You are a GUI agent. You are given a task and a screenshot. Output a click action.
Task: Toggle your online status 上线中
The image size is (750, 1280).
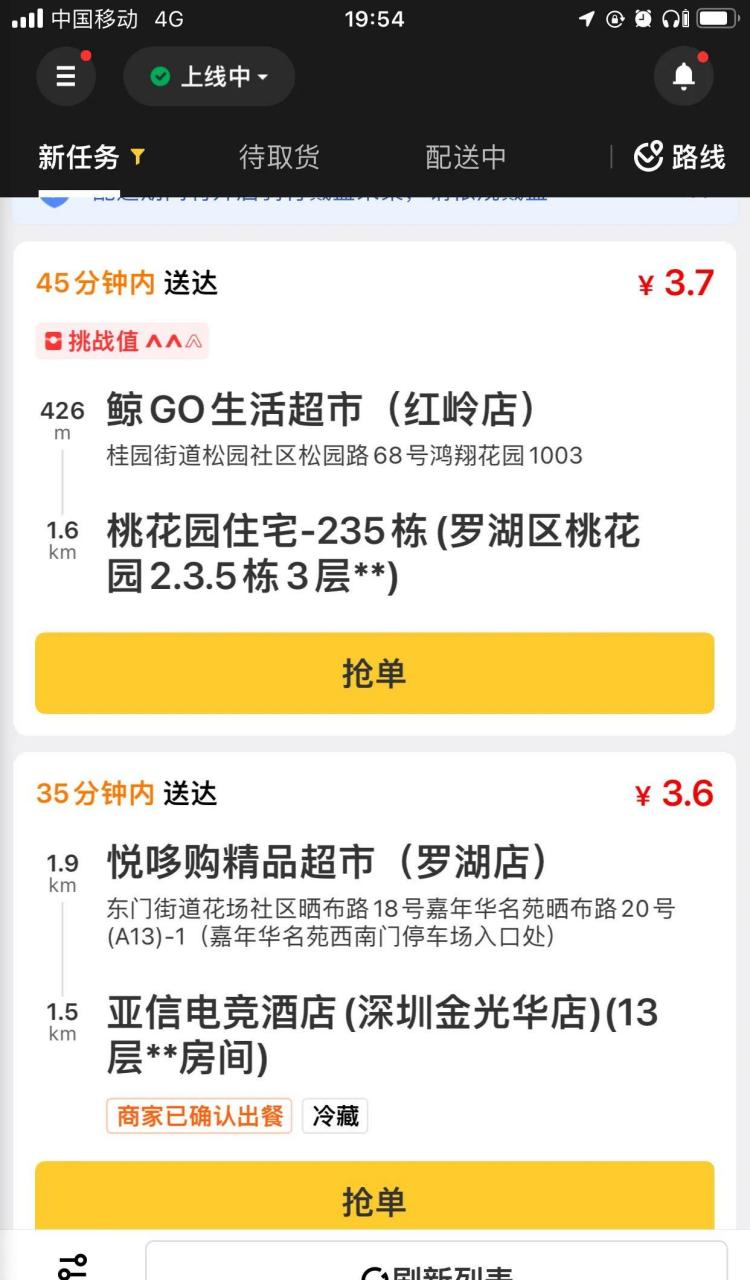(x=208, y=76)
